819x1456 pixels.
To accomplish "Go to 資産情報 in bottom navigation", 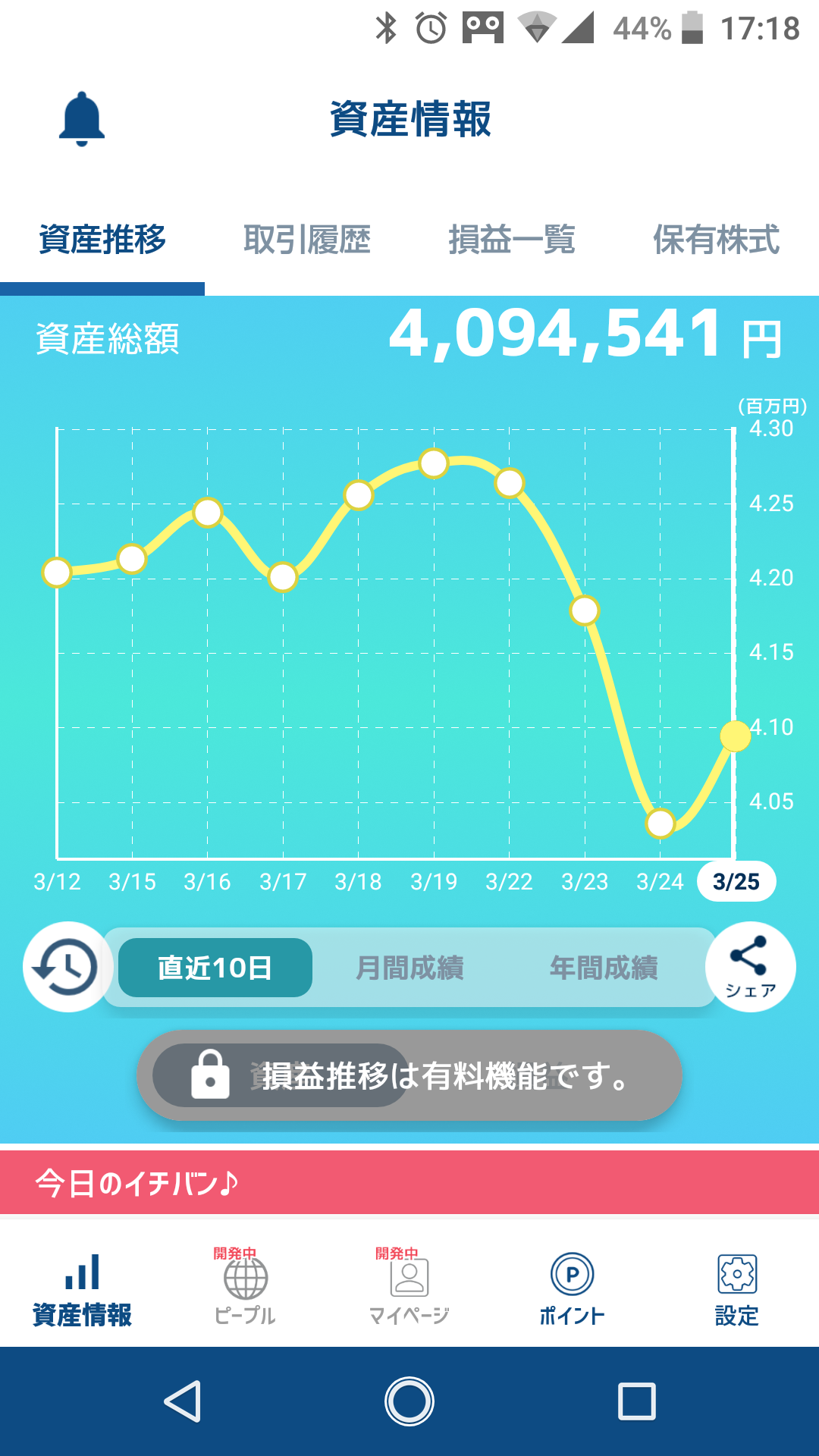I will (x=82, y=1291).
